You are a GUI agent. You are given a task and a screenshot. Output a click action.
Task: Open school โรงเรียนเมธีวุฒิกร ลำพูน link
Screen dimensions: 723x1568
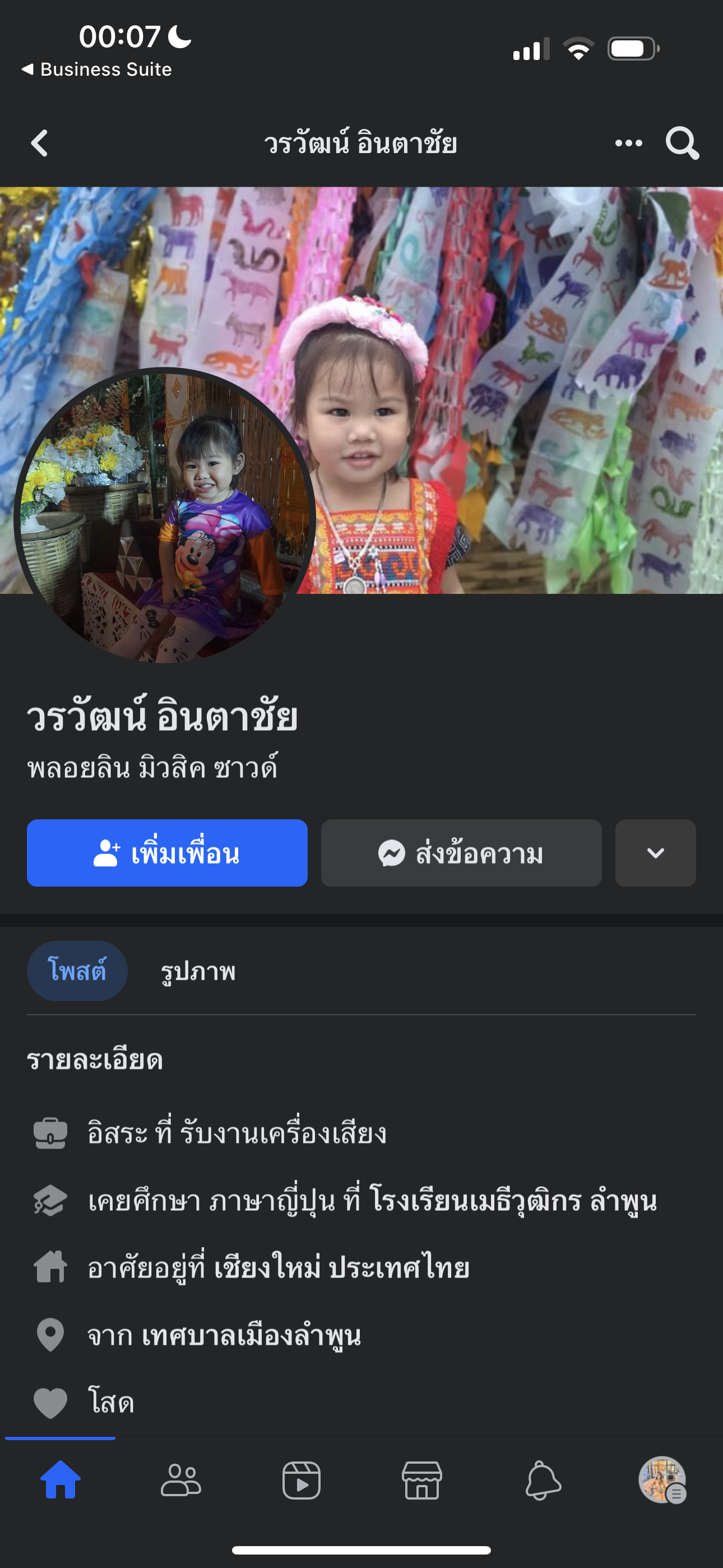point(512,1200)
